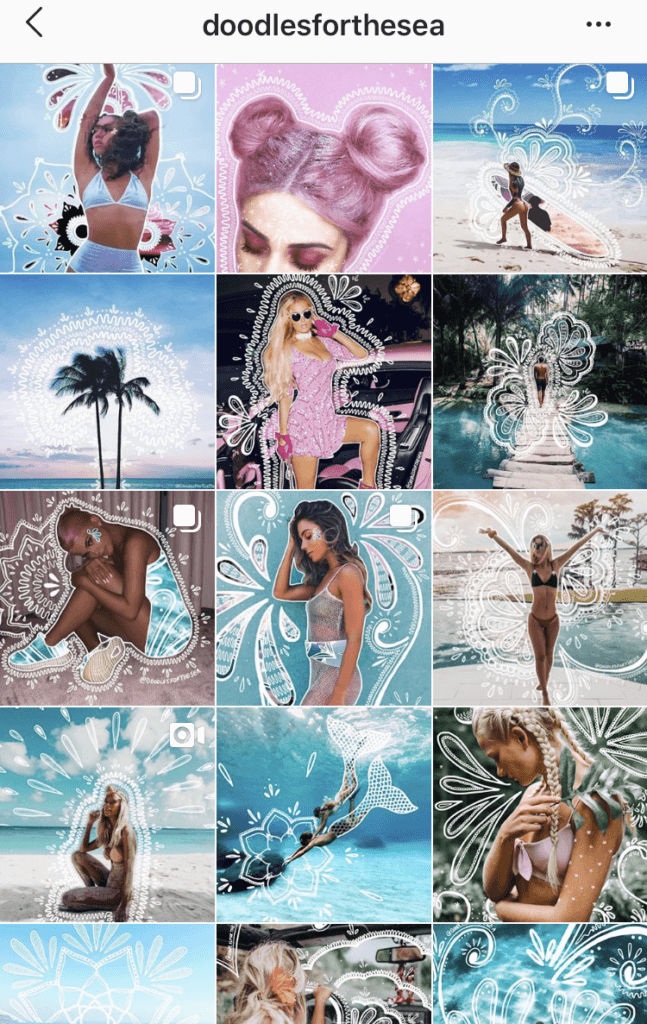The image size is (647, 1024).
Task: View the blonde braids close-up post
Action: [x=540, y=814]
